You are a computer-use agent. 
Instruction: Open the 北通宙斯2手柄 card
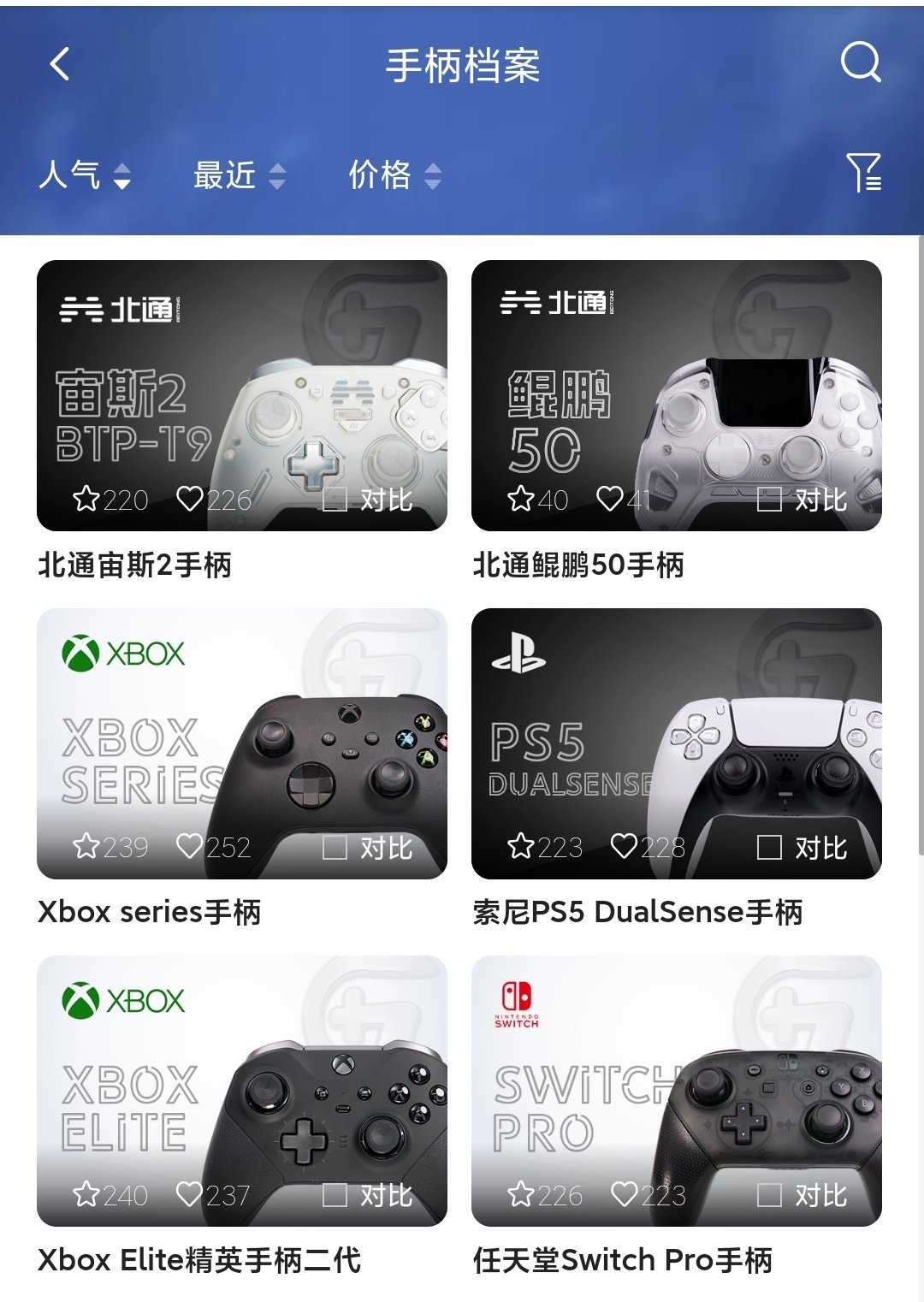(x=241, y=385)
